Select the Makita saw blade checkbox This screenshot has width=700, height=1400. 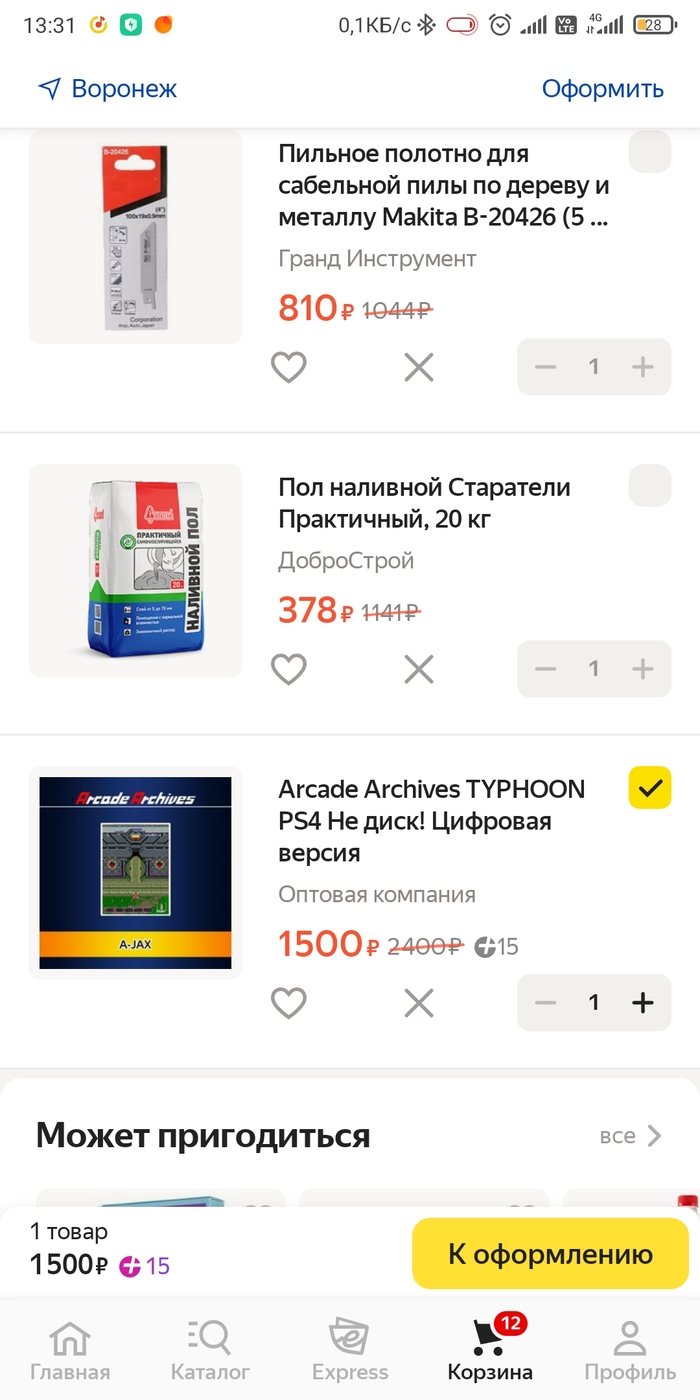click(649, 153)
